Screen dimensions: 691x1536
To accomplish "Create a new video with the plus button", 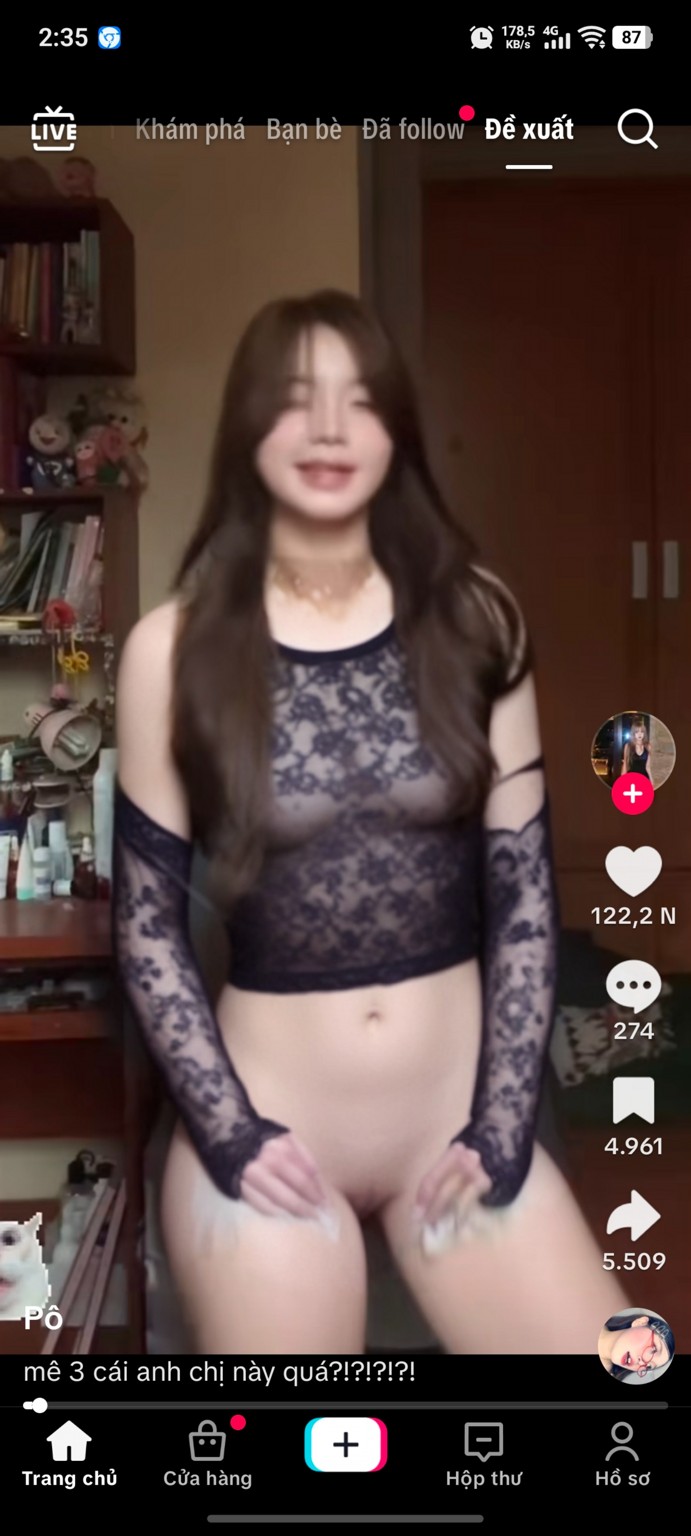I will click(345, 1445).
